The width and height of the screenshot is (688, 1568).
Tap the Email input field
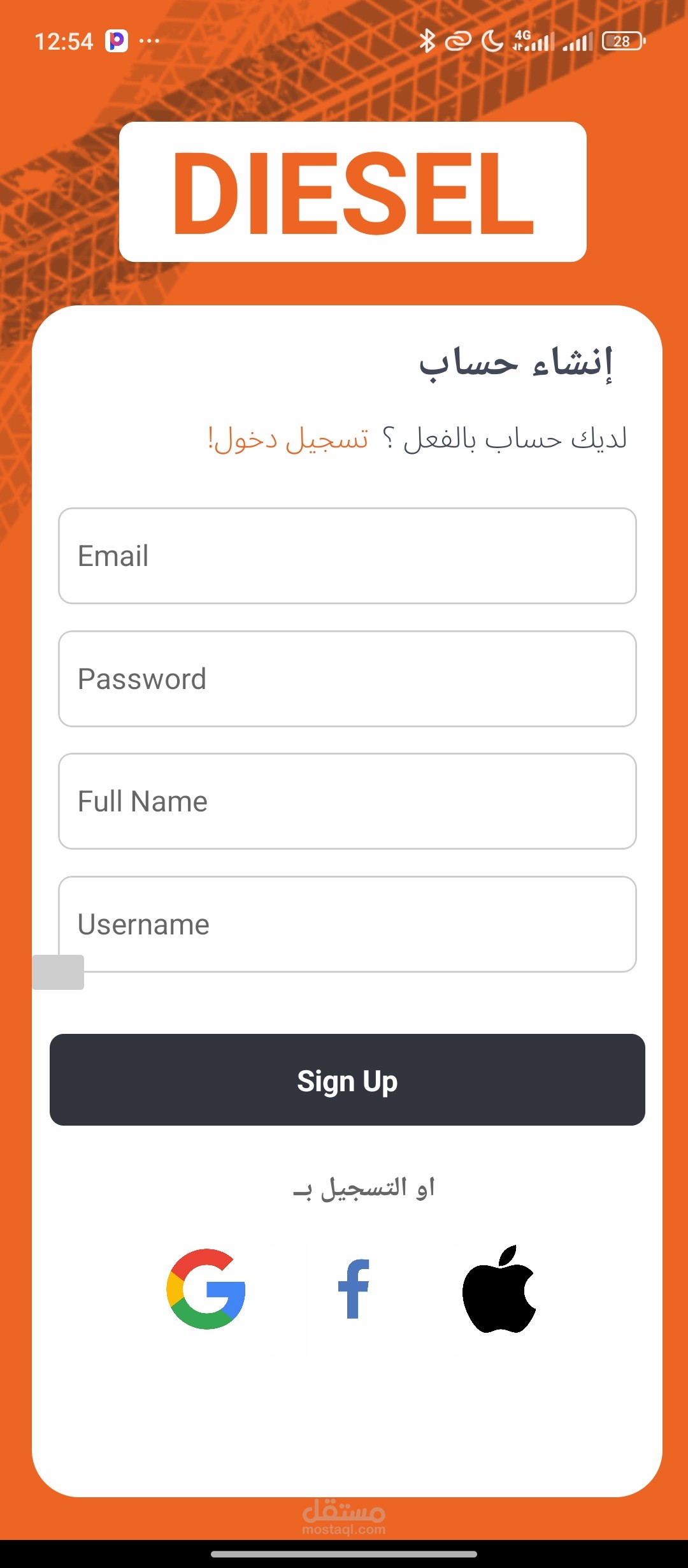pos(347,556)
